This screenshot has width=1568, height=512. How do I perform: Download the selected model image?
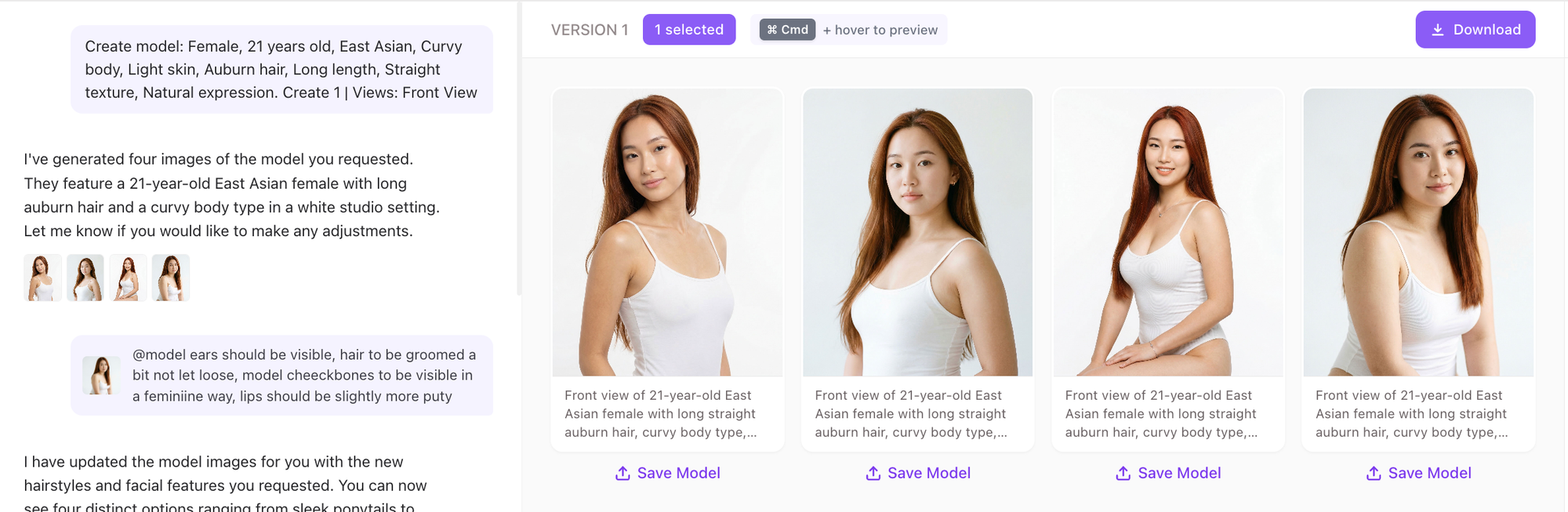click(1475, 30)
